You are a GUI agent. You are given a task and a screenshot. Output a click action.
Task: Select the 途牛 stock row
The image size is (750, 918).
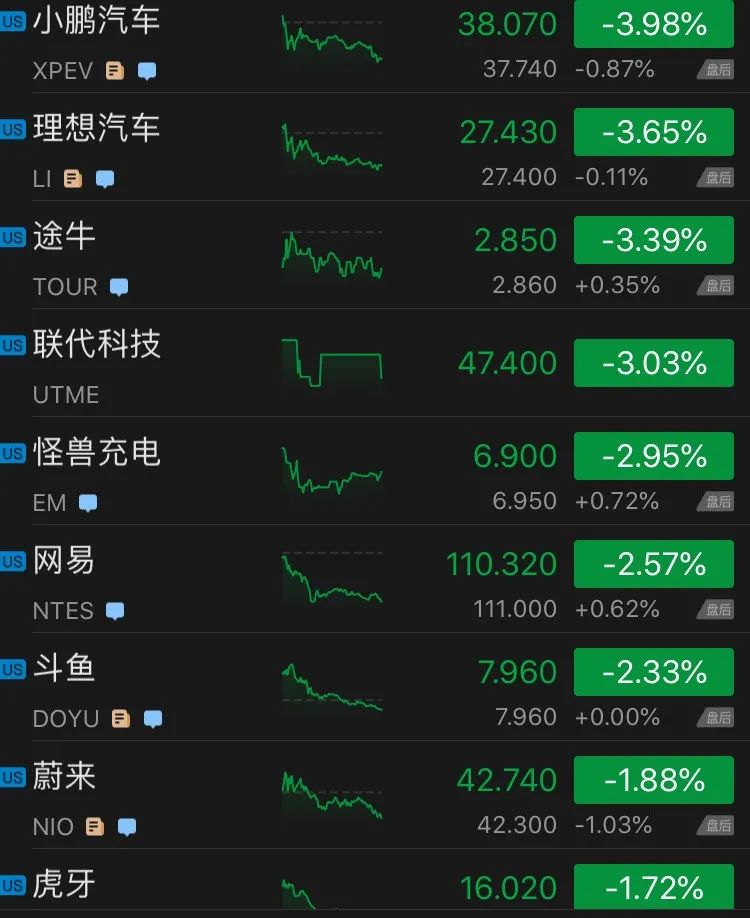coord(62,238)
